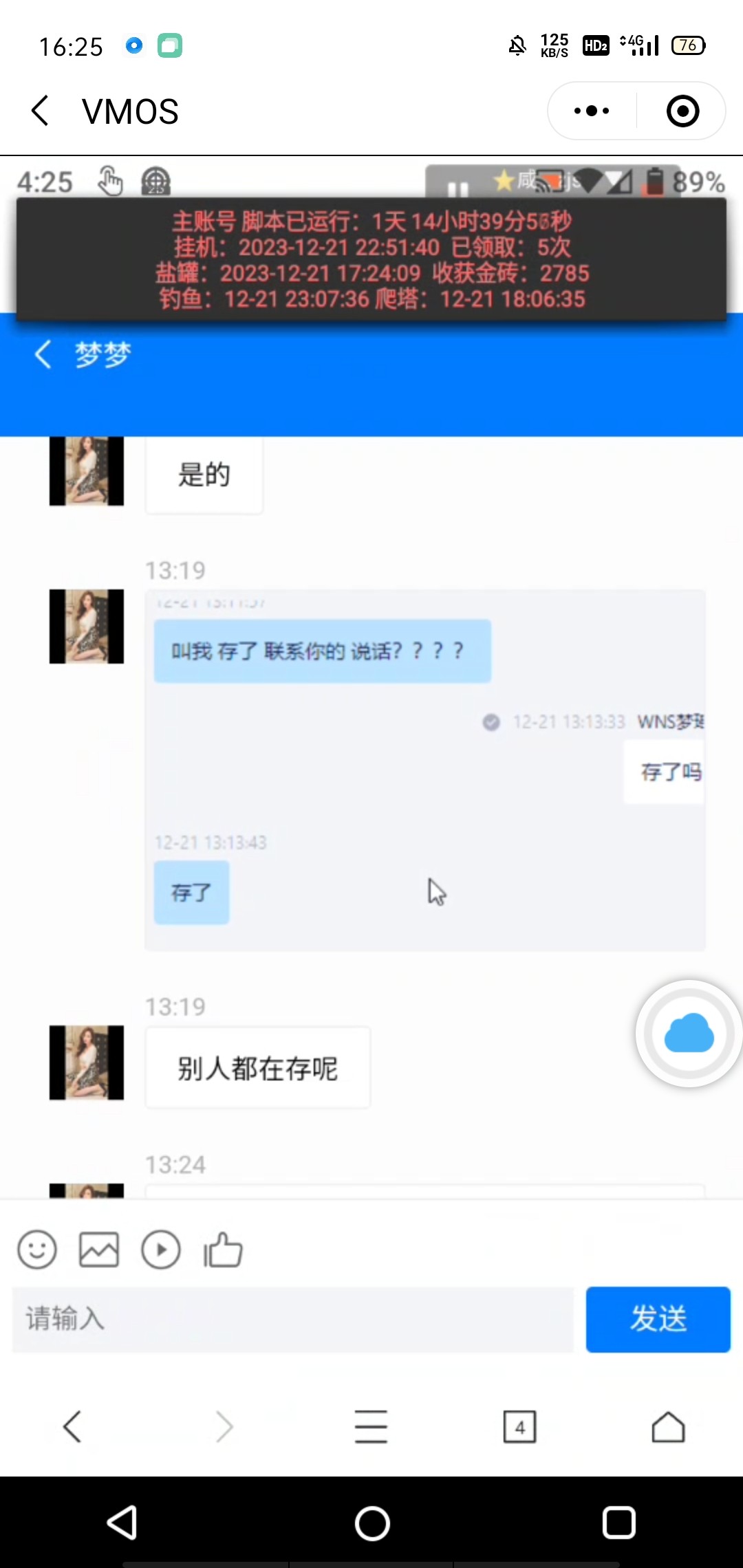The width and height of the screenshot is (743, 1568).
Task: Open the three-dot more options menu
Action: coord(592,111)
